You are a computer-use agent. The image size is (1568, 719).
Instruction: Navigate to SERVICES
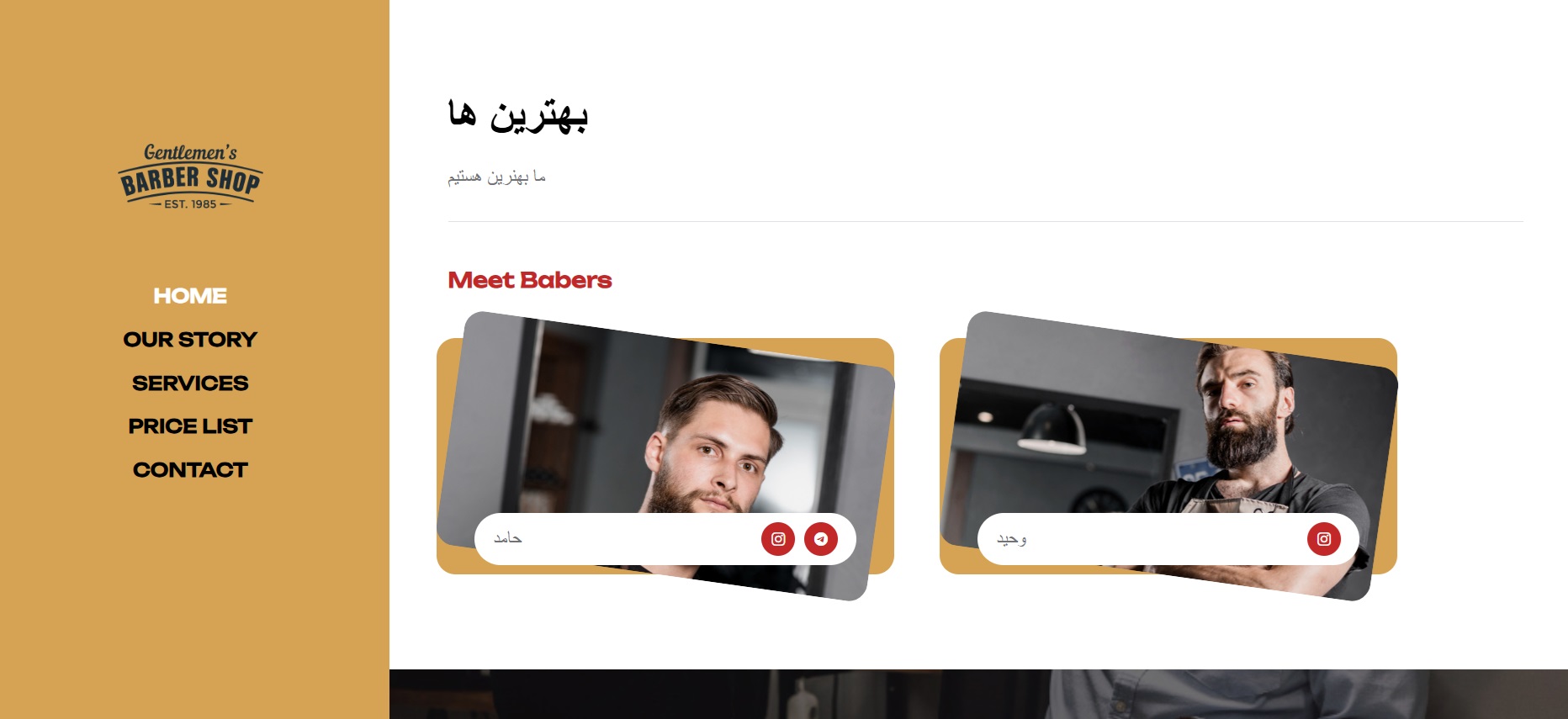pos(190,383)
